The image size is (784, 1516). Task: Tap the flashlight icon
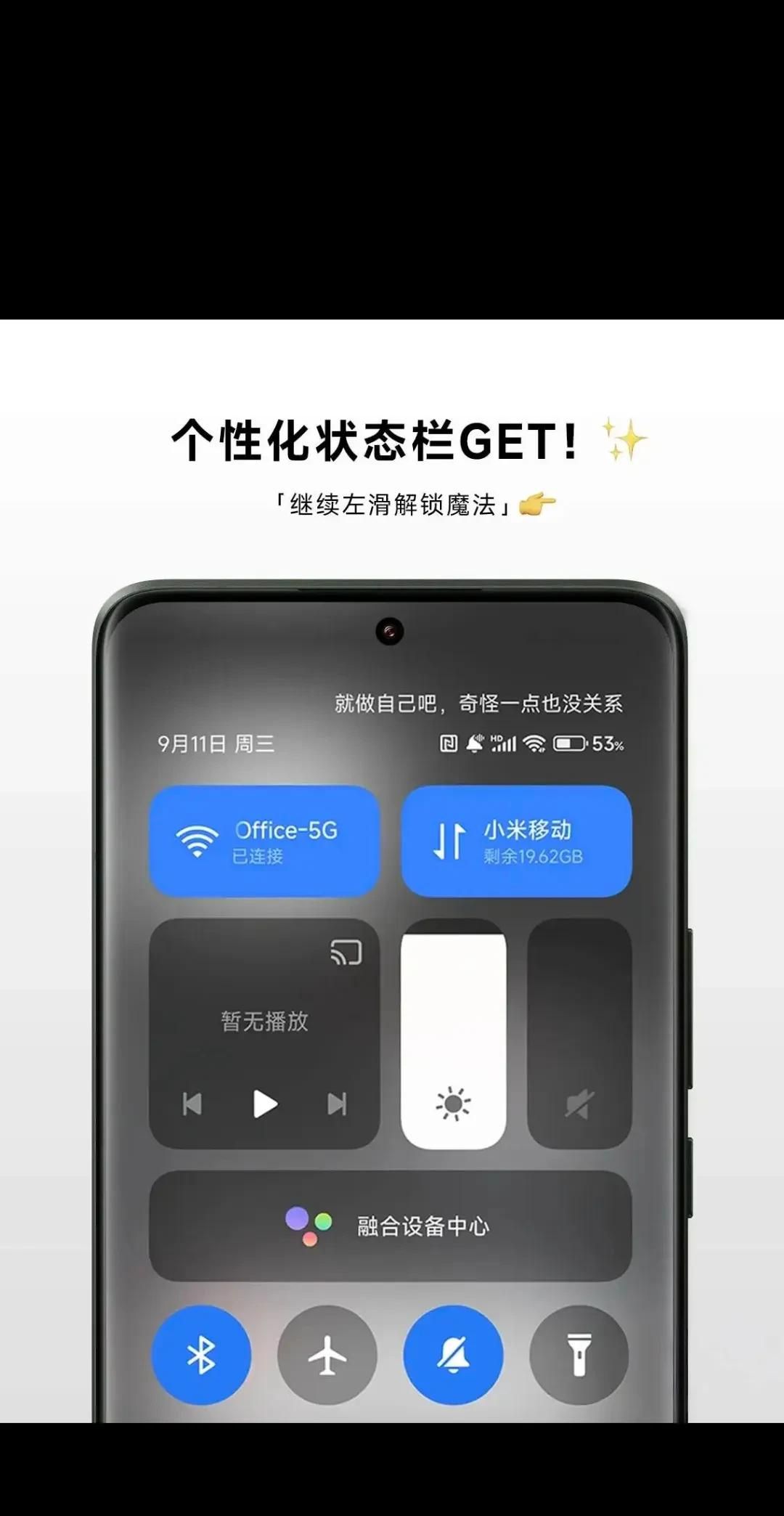[x=579, y=1355]
